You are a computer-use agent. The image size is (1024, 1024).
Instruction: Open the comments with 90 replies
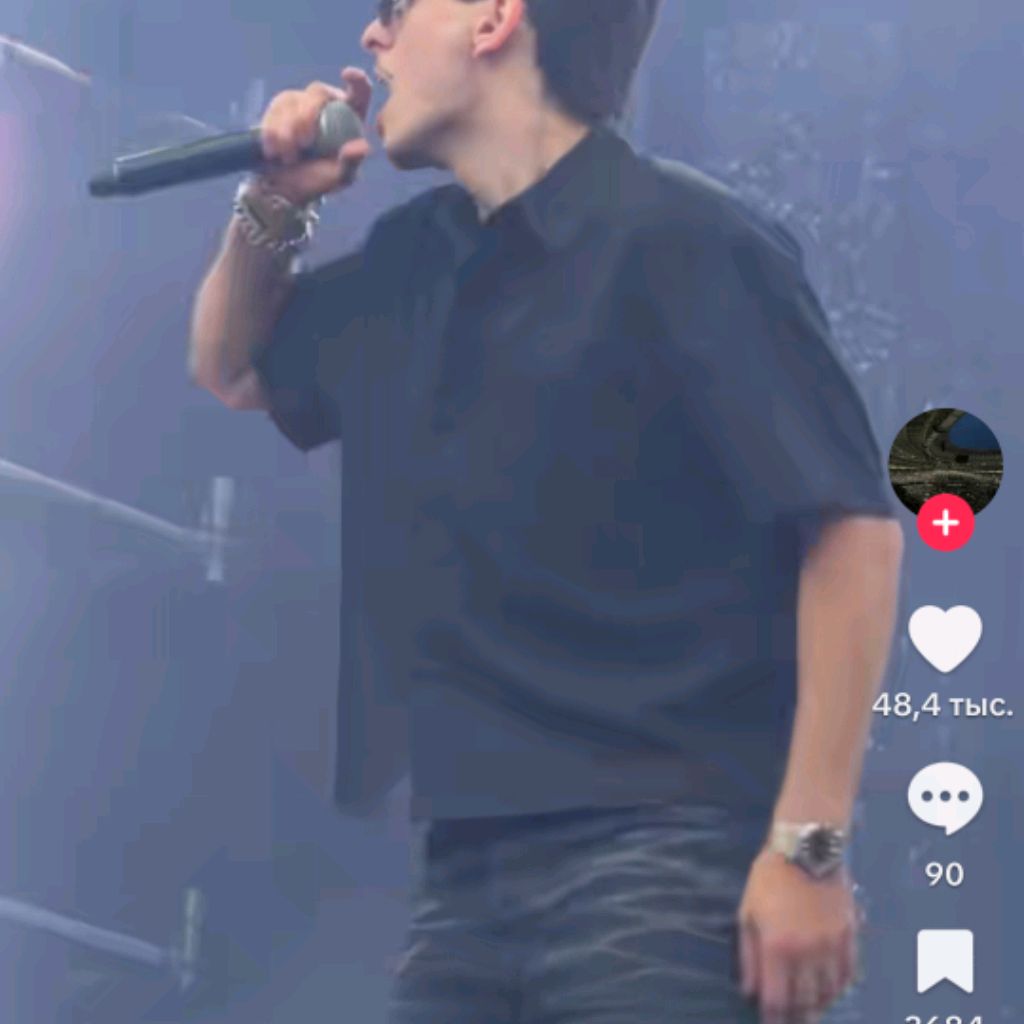(x=945, y=797)
